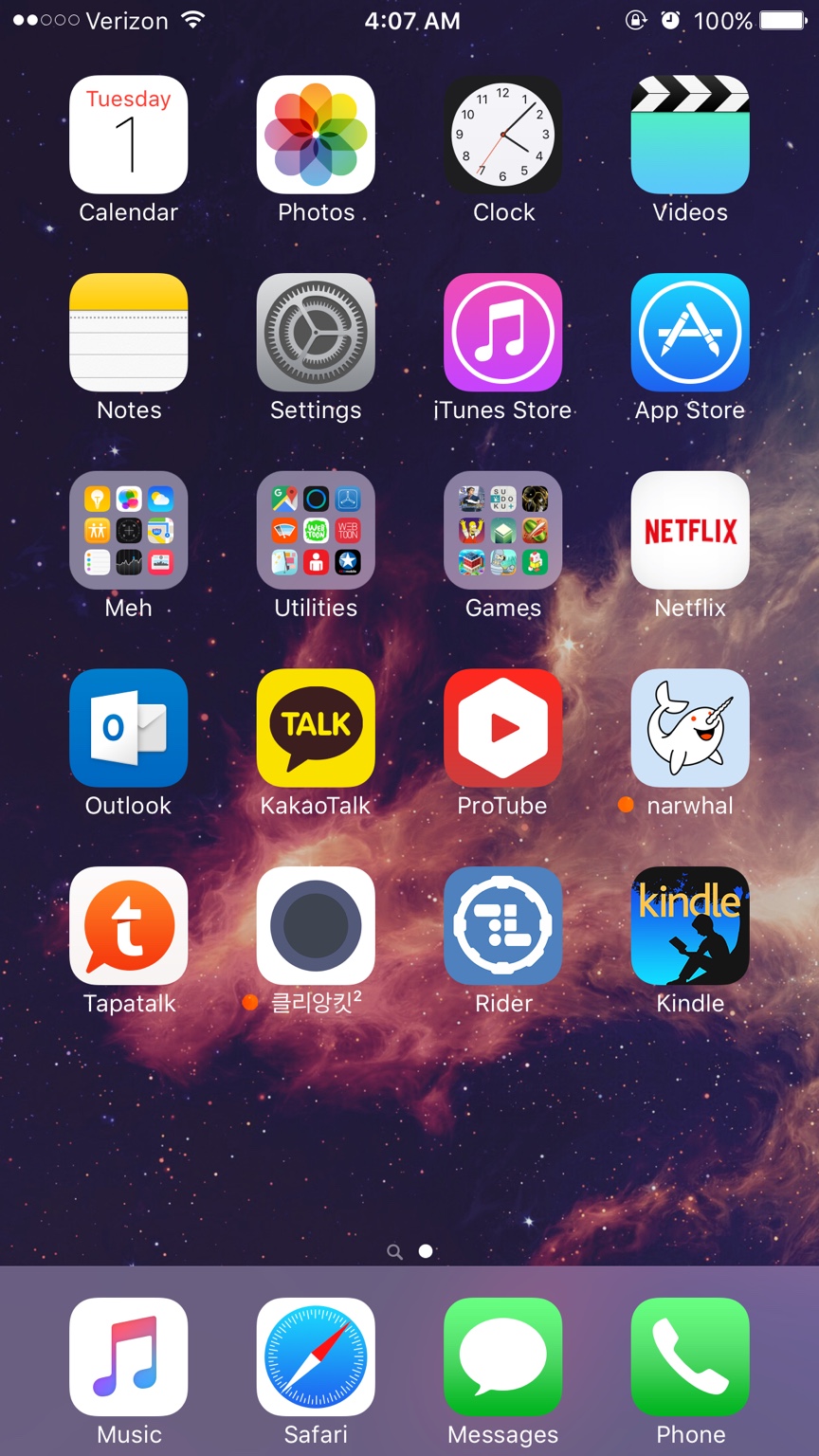Launch the narwhal app

pos(690,728)
